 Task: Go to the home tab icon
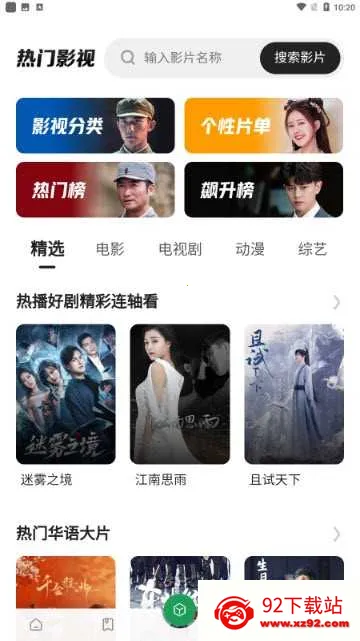36,624
